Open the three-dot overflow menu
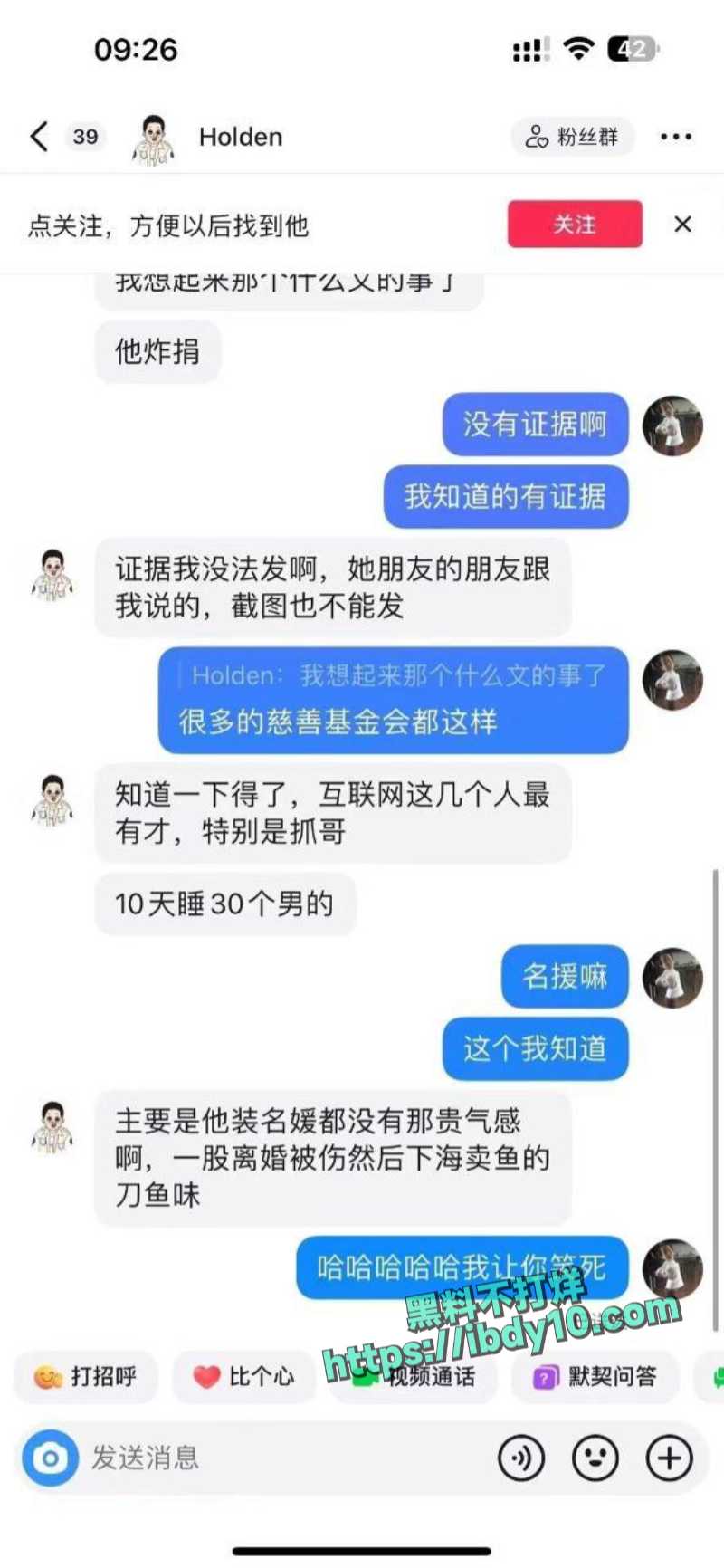Screen dimensions: 724x1568 click(x=676, y=137)
